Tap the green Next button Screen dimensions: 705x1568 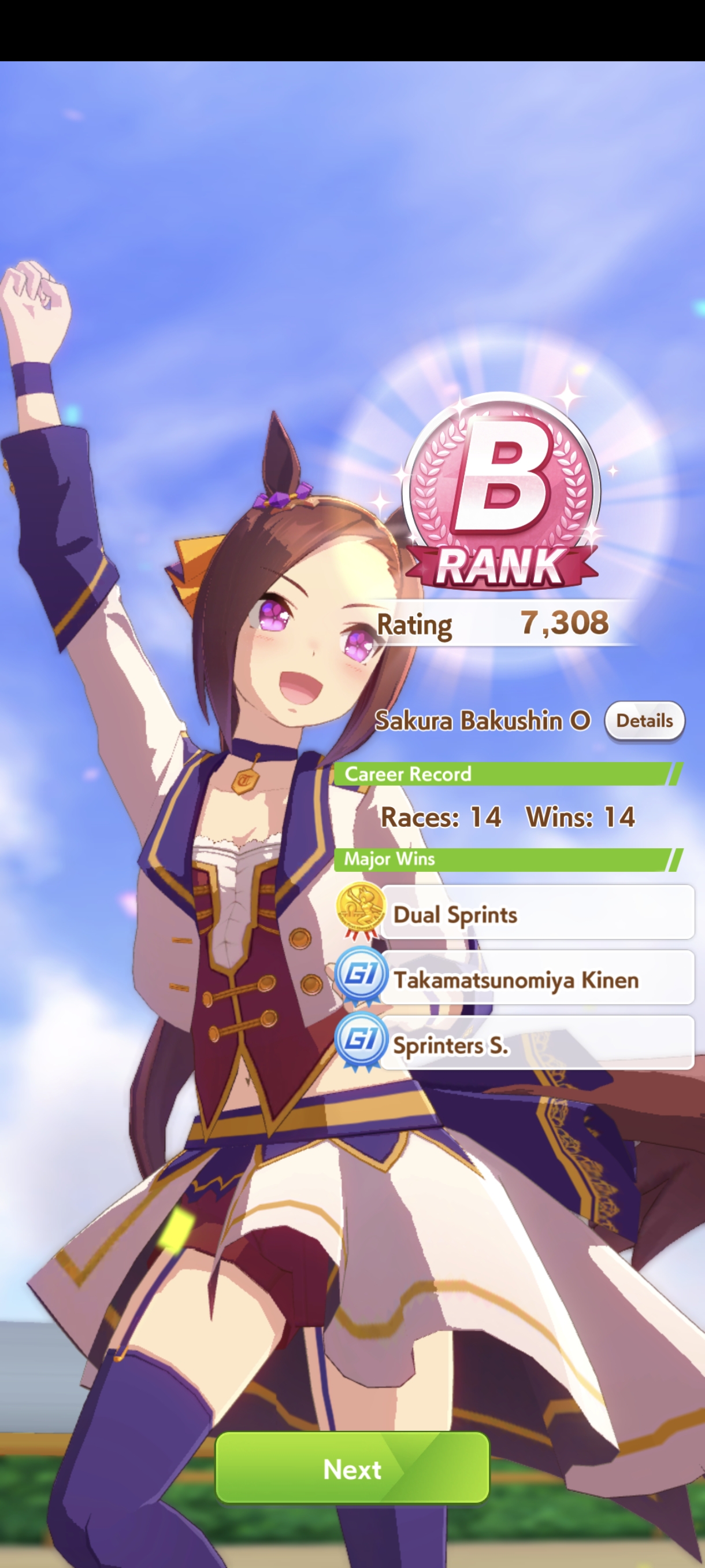click(352, 1469)
